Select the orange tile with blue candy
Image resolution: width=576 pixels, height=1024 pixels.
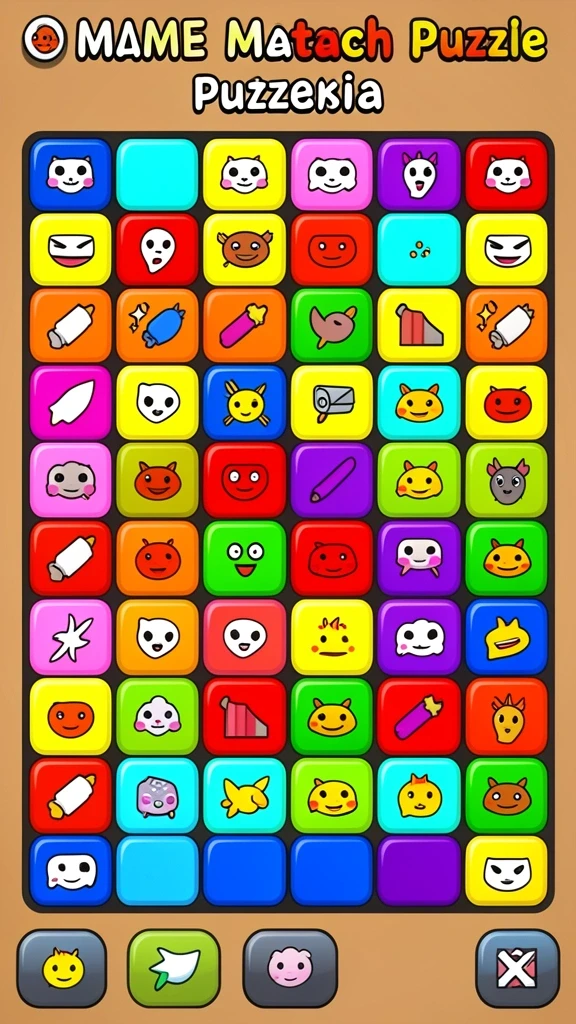tap(157, 325)
